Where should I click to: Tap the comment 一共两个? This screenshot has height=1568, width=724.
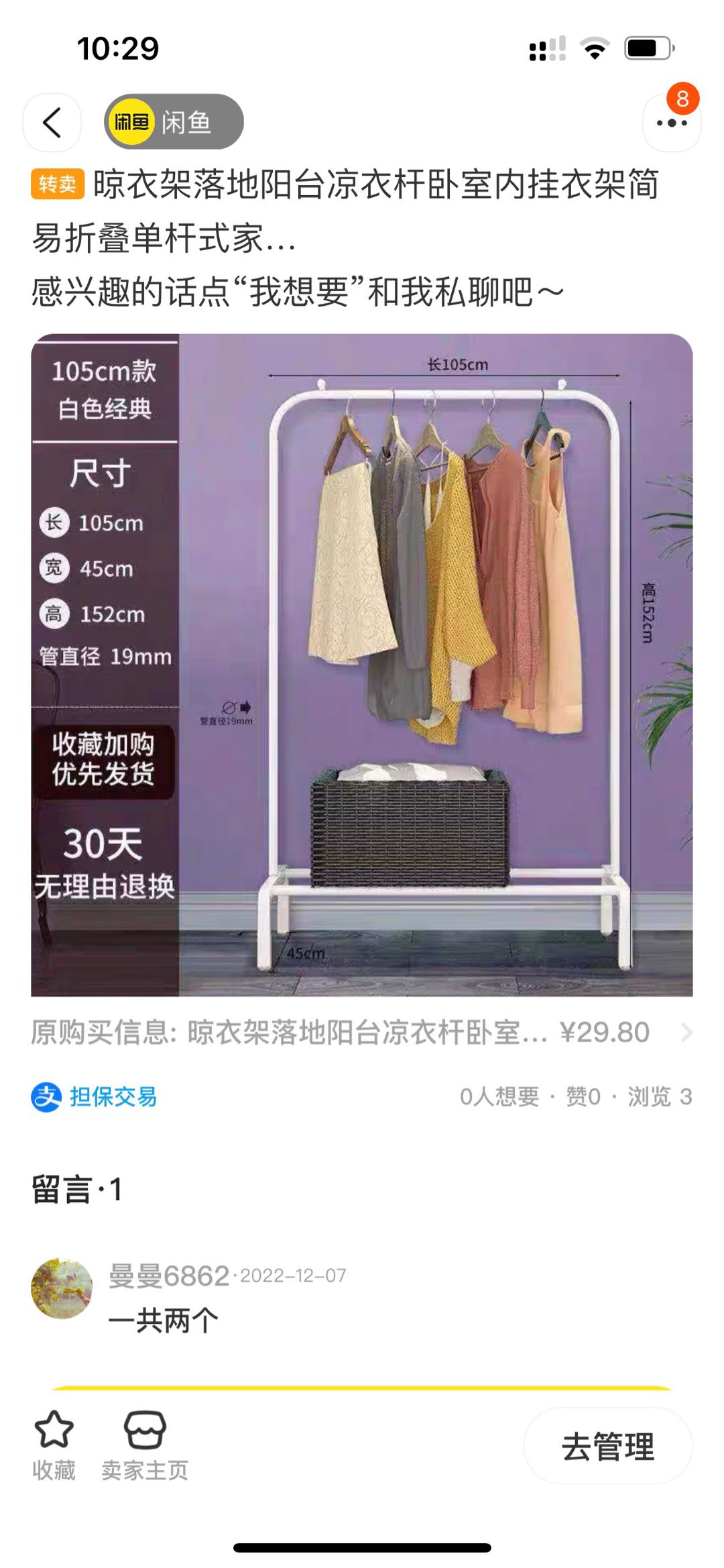164,1321
